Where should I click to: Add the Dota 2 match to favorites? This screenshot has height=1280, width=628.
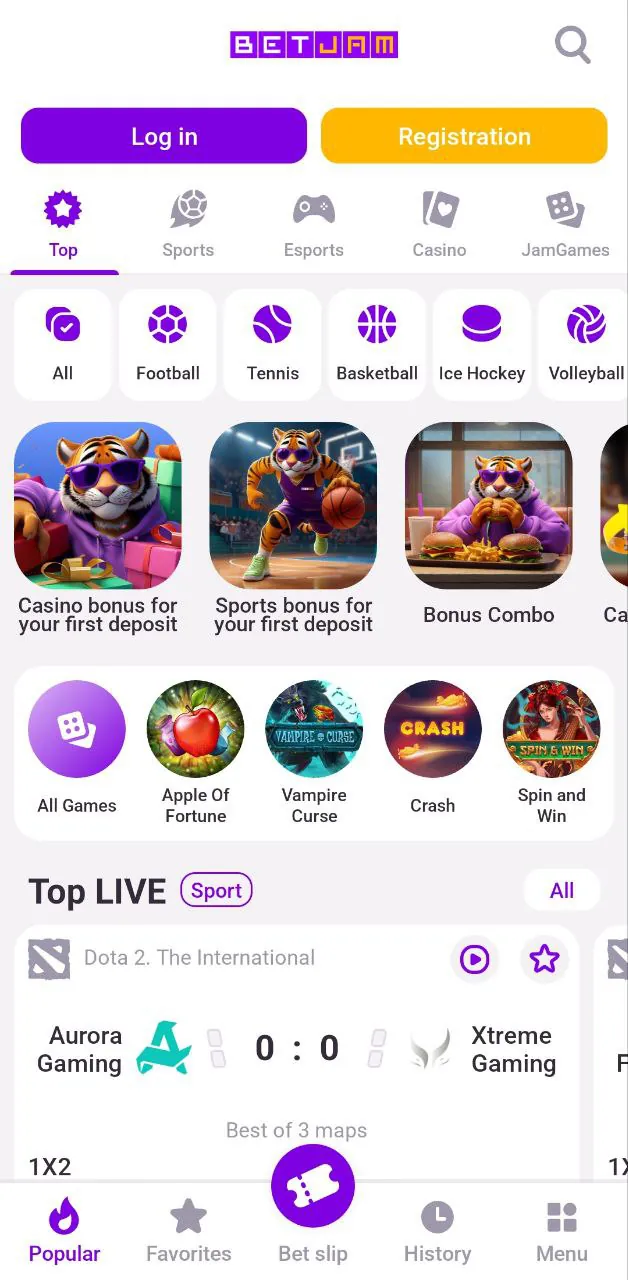pos(544,960)
